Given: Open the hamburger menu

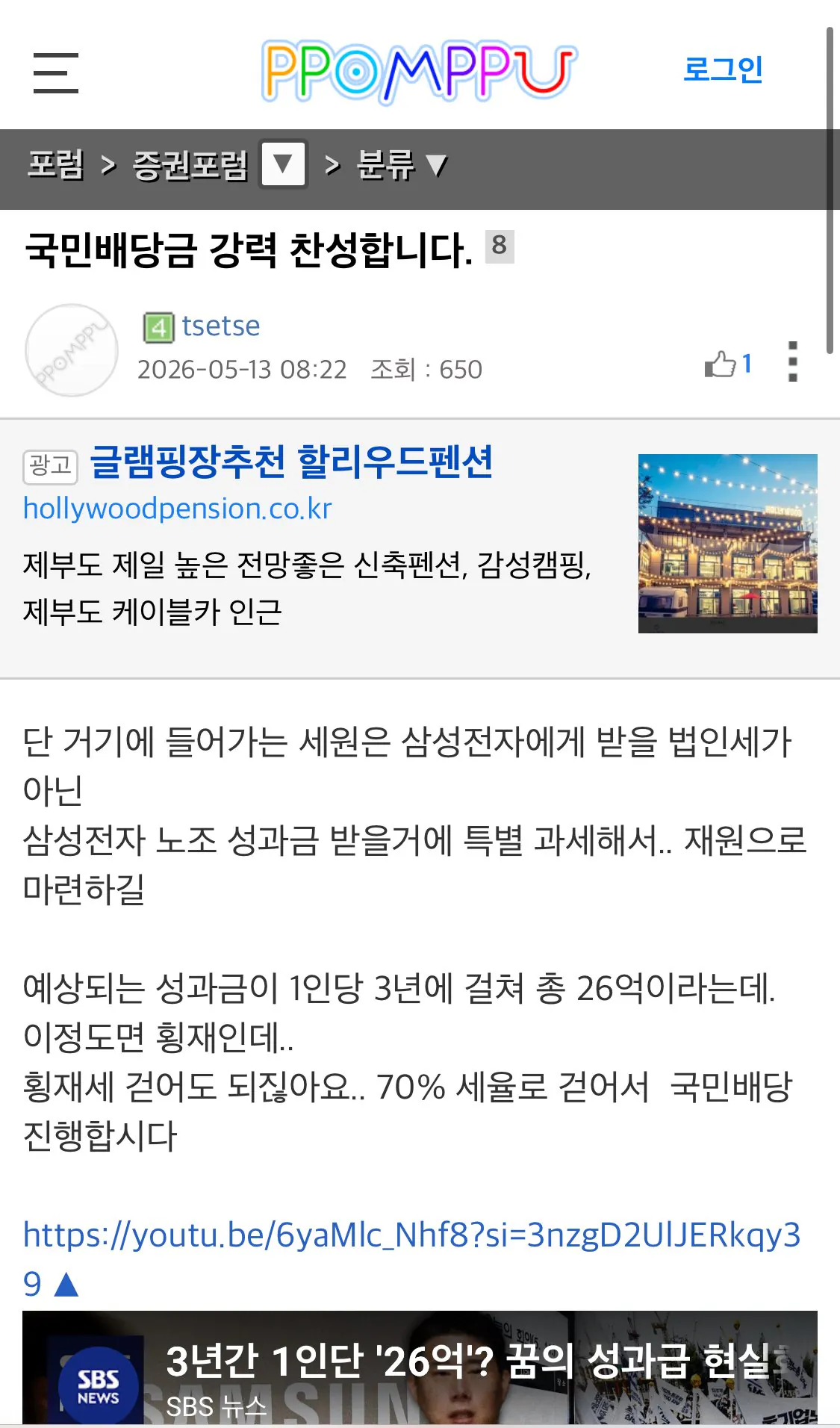Looking at the screenshot, I should (56, 72).
